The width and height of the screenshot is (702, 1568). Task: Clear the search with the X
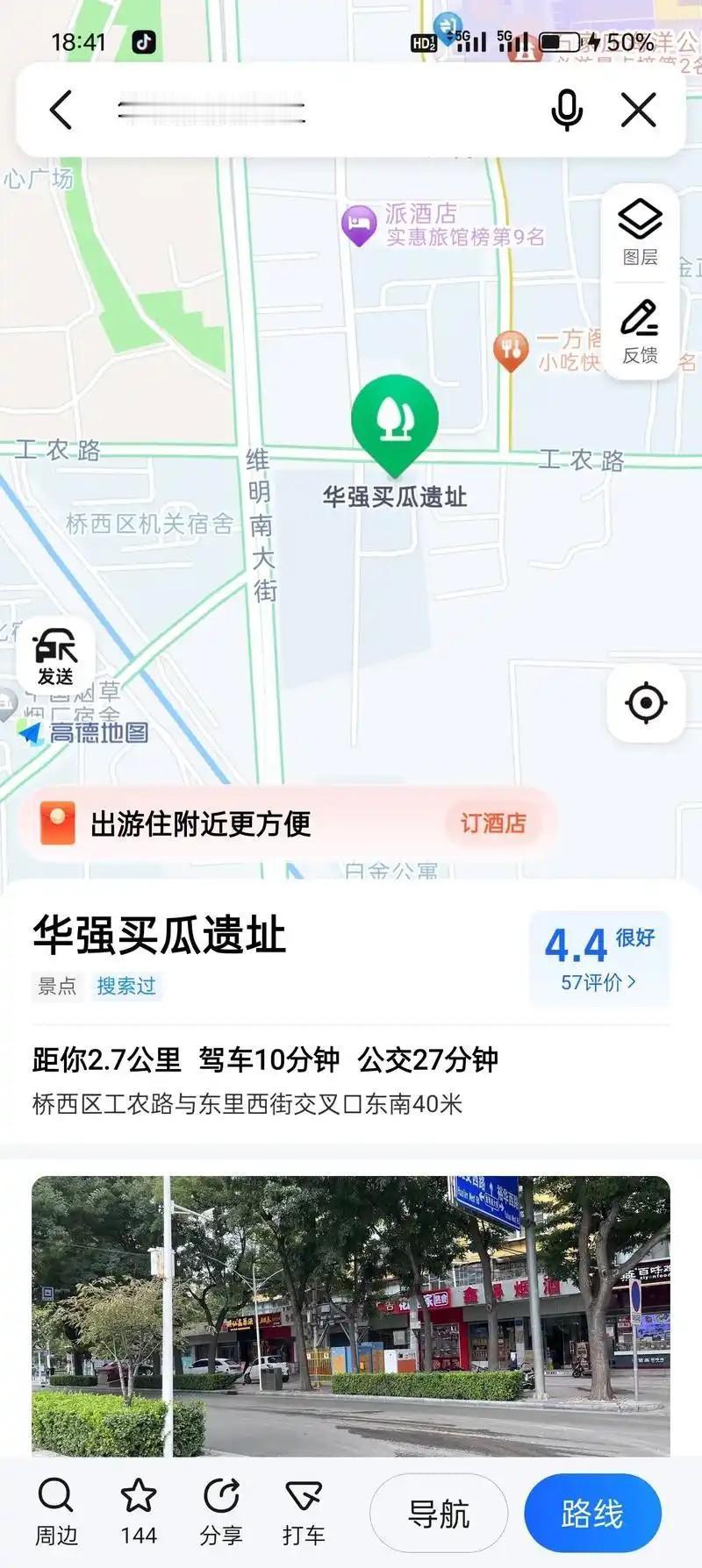(638, 110)
